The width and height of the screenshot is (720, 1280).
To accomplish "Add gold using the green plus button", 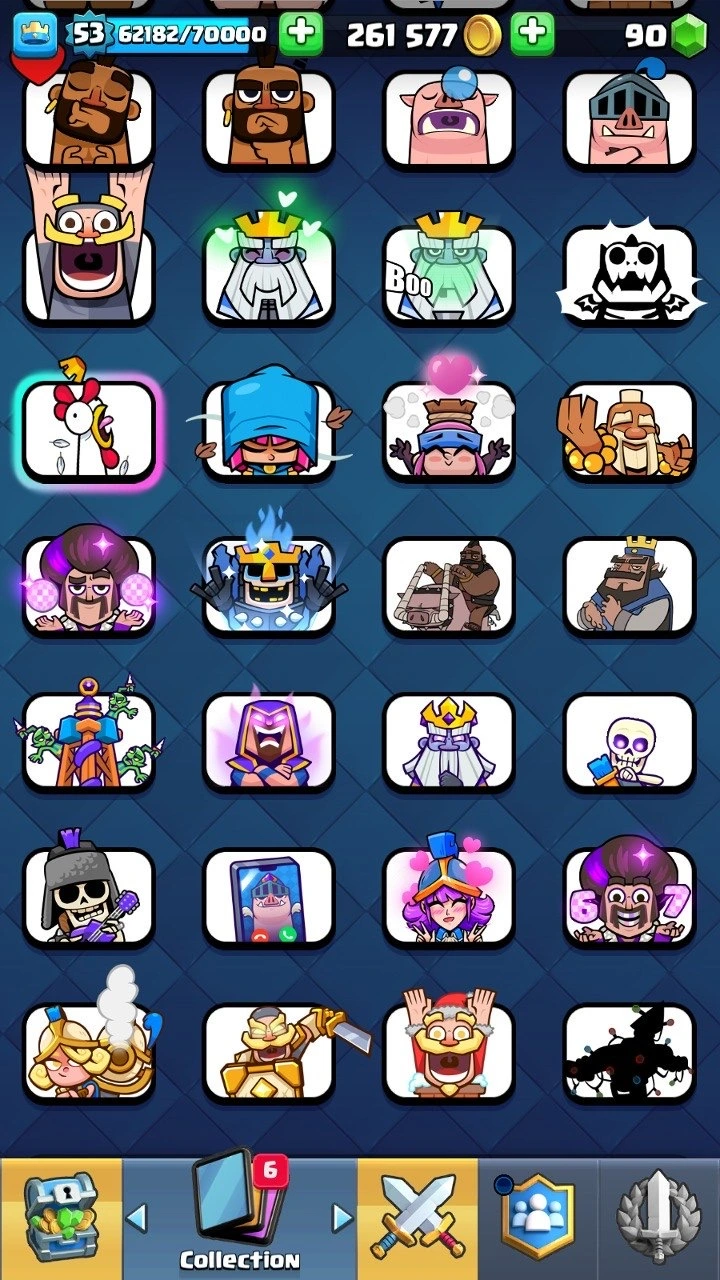I will (533, 35).
